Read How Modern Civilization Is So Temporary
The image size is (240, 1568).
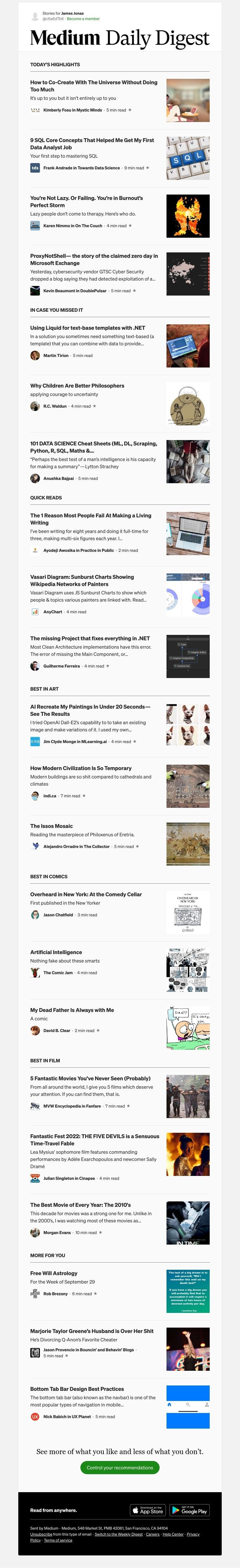click(x=81, y=768)
